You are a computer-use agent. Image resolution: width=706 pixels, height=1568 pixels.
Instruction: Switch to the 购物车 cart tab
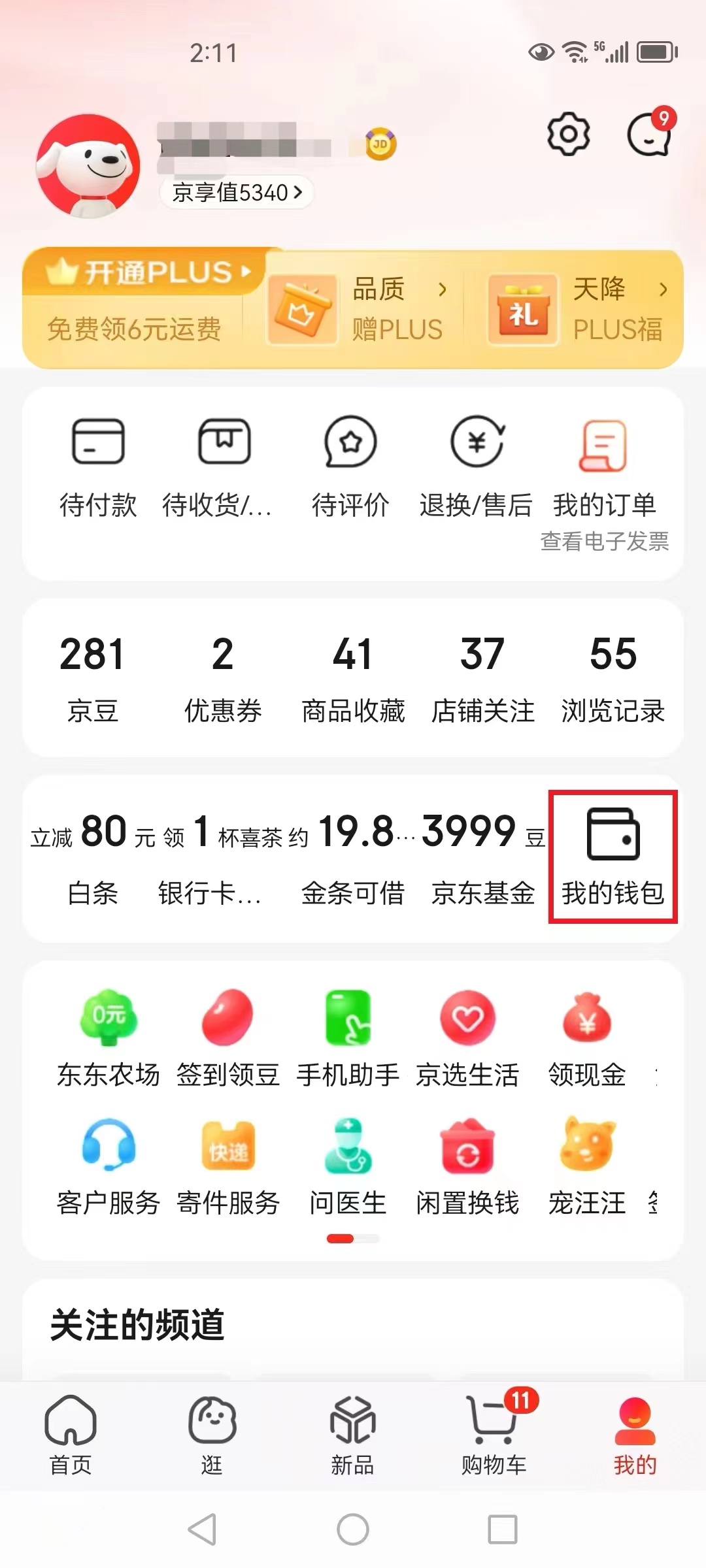point(494,1435)
